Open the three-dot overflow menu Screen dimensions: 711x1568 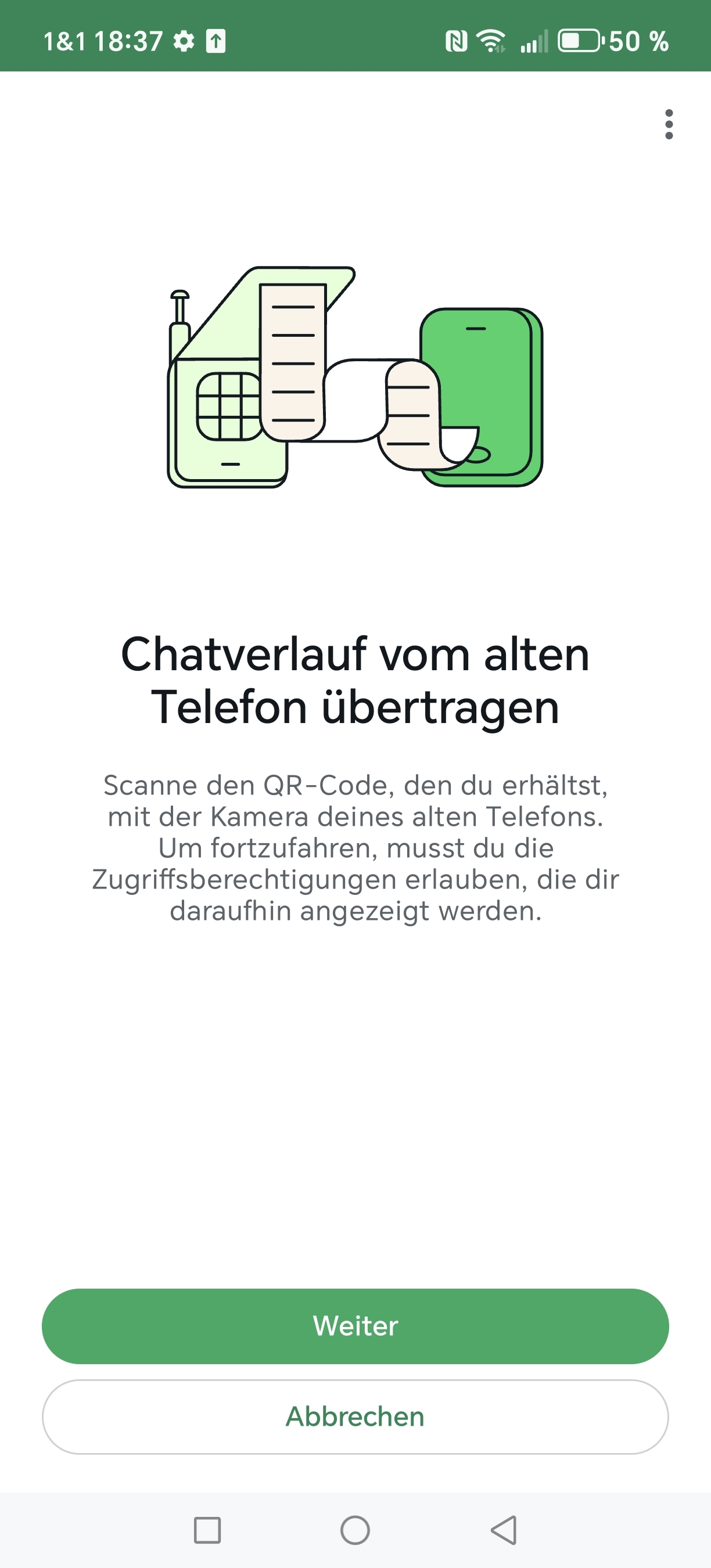[669, 124]
